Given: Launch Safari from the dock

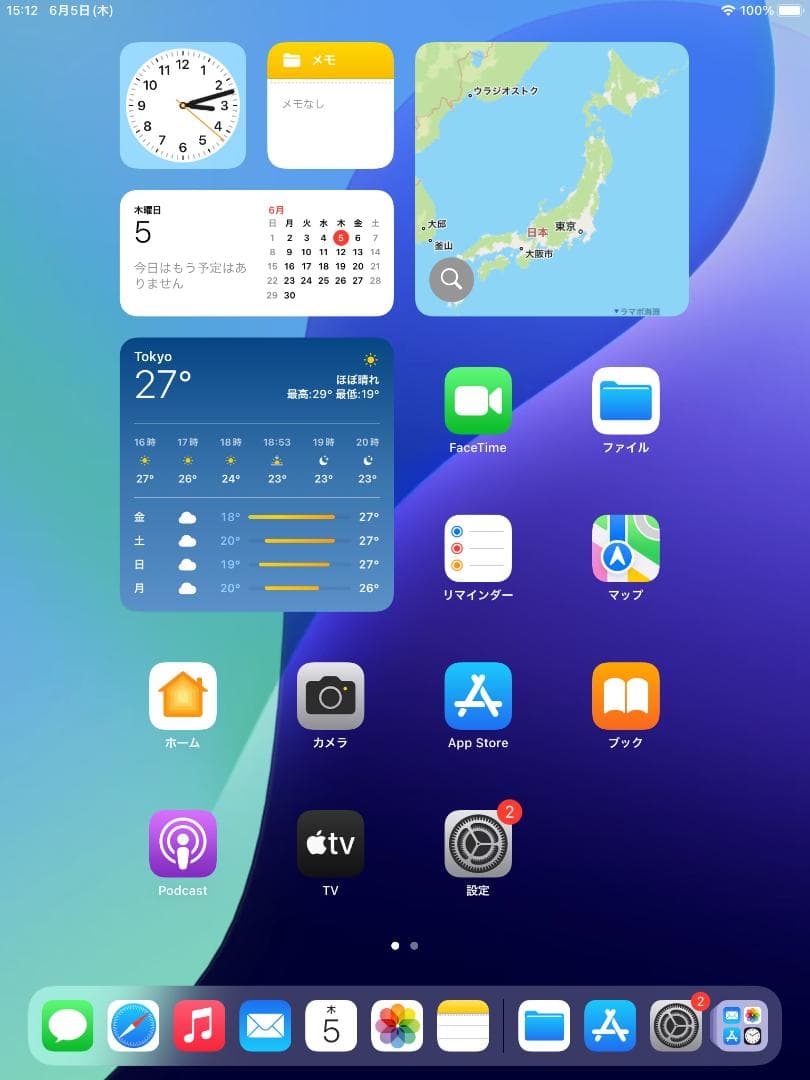Looking at the screenshot, I should click(x=134, y=1026).
